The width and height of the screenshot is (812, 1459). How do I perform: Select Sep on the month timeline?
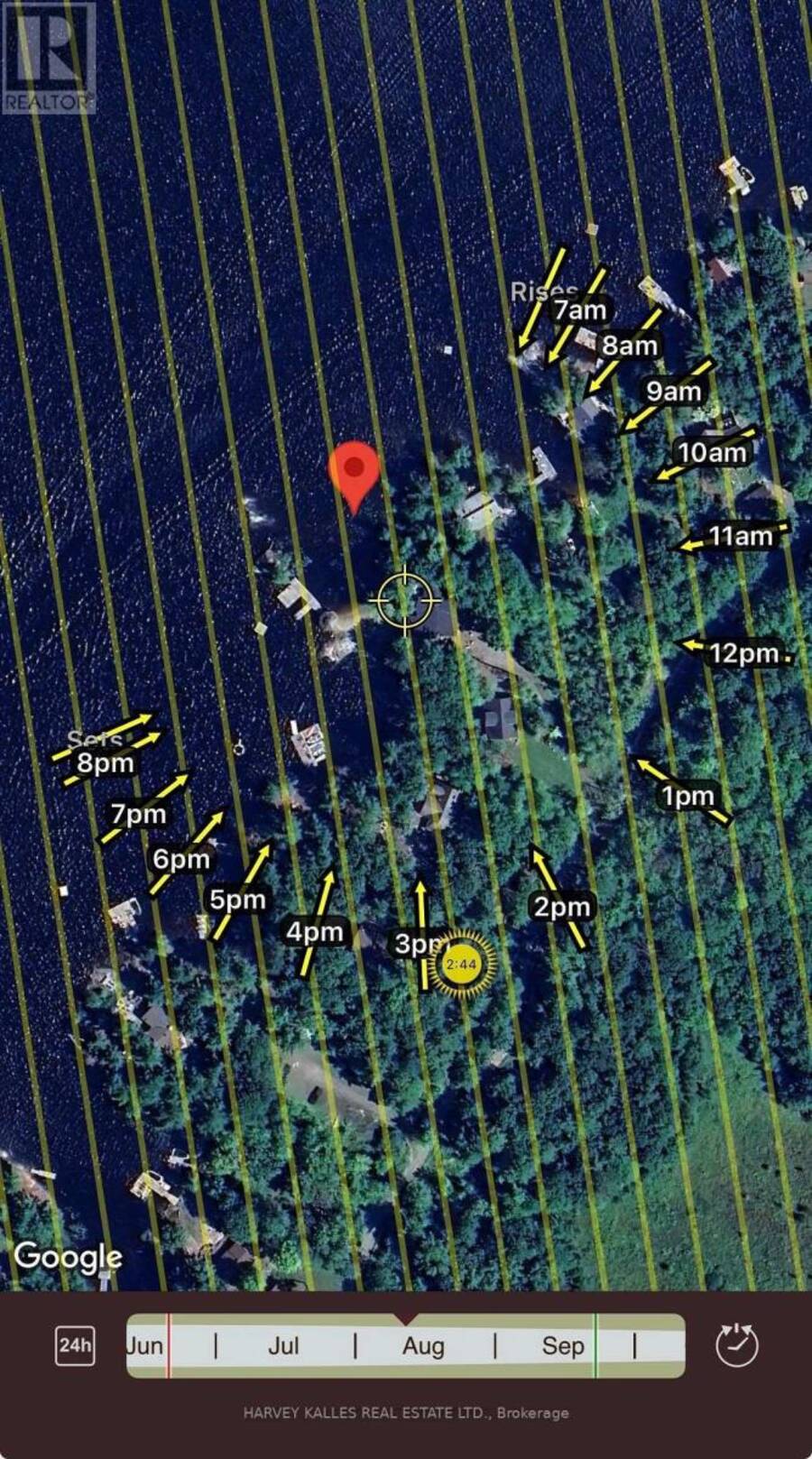tap(563, 1345)
